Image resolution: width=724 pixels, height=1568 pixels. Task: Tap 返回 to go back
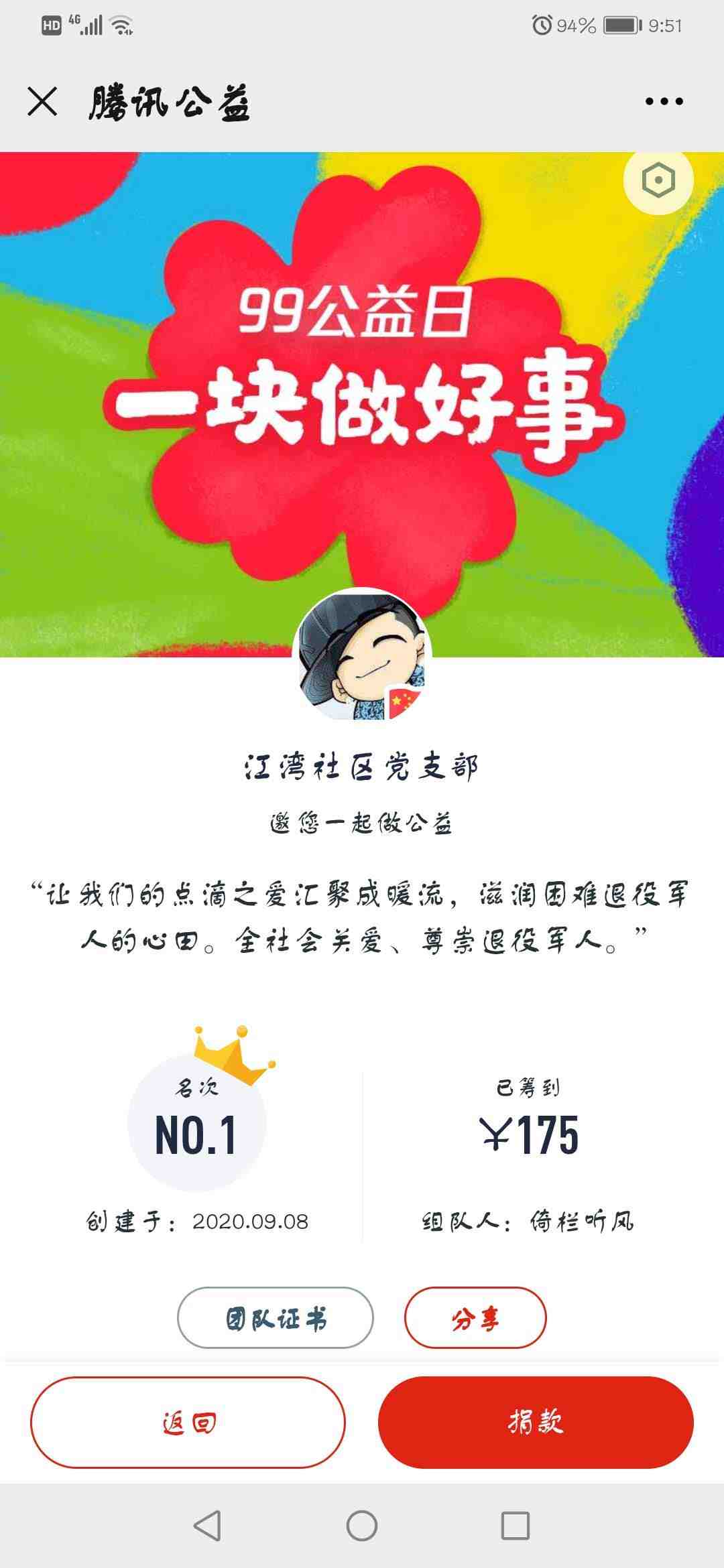188,1422
